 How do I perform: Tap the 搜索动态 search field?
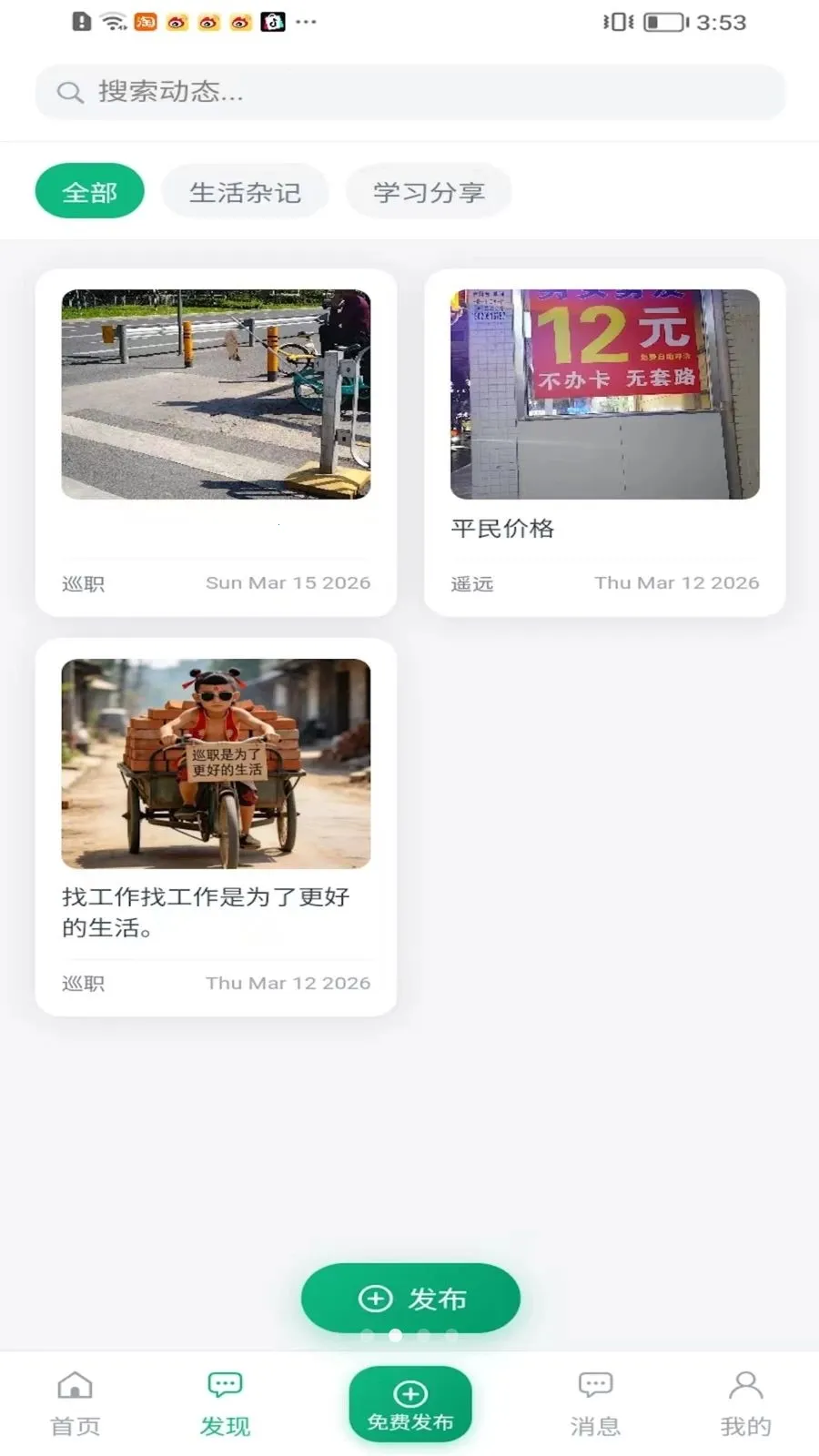[x=409, y=92]
